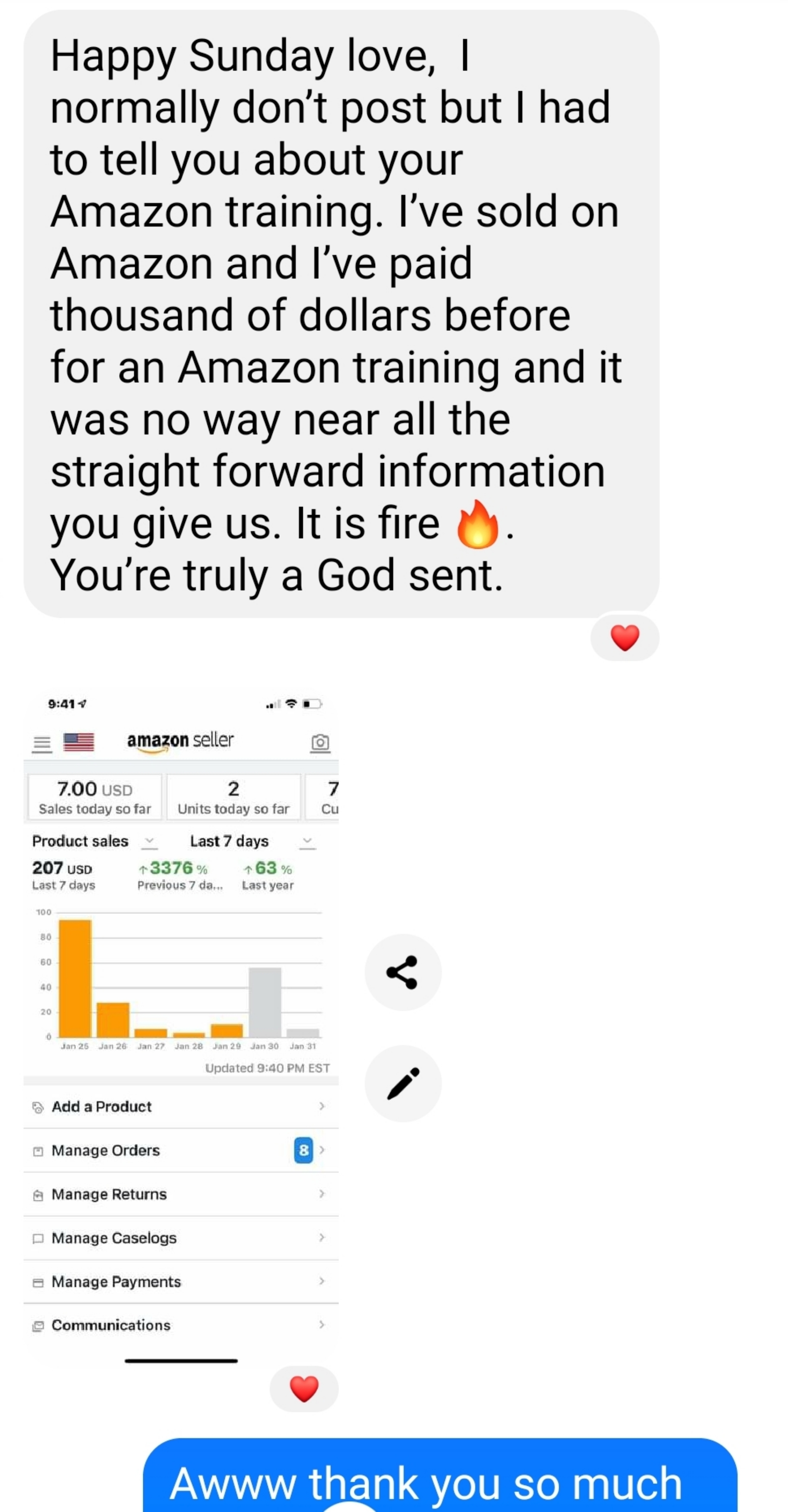Share the received screenshot image
Viewport: 788px width, 1512px height.
(x=403, y=972)
